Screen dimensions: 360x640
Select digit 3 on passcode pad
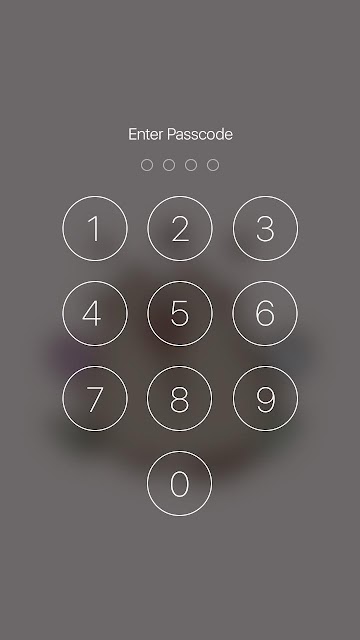tap(265, 229)
